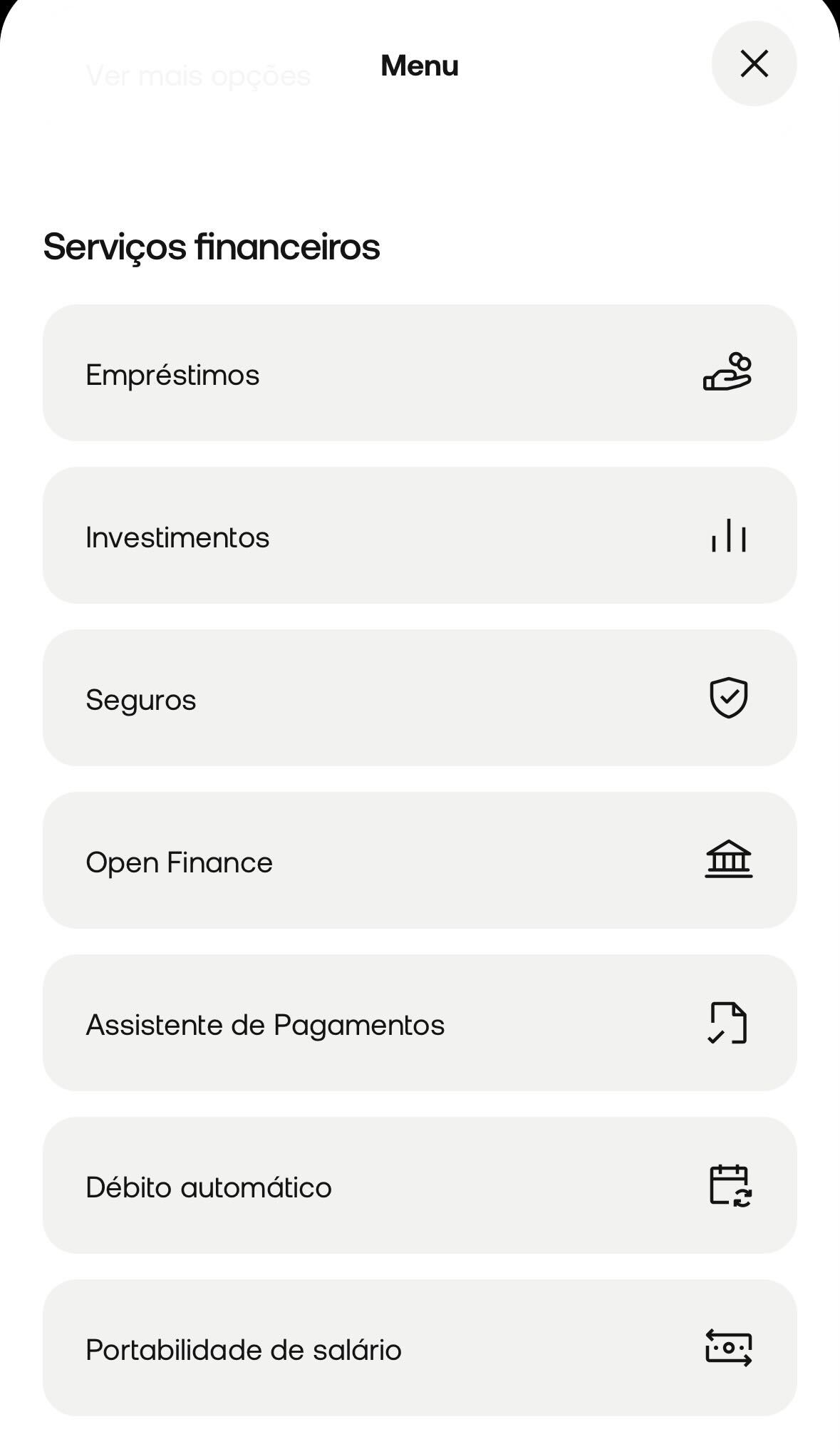Go to Investimentos

point(419,535)
